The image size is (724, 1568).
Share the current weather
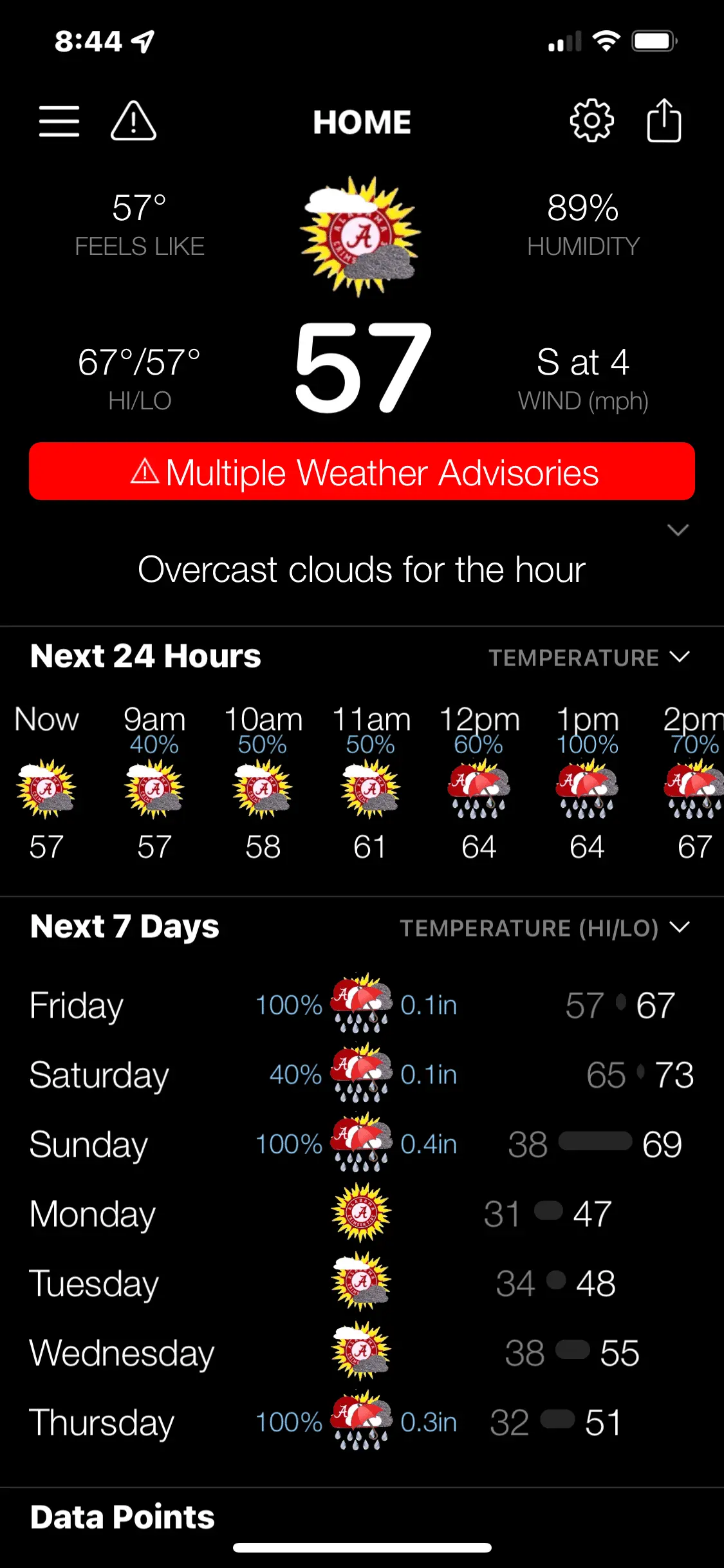[x=664, y=121]
